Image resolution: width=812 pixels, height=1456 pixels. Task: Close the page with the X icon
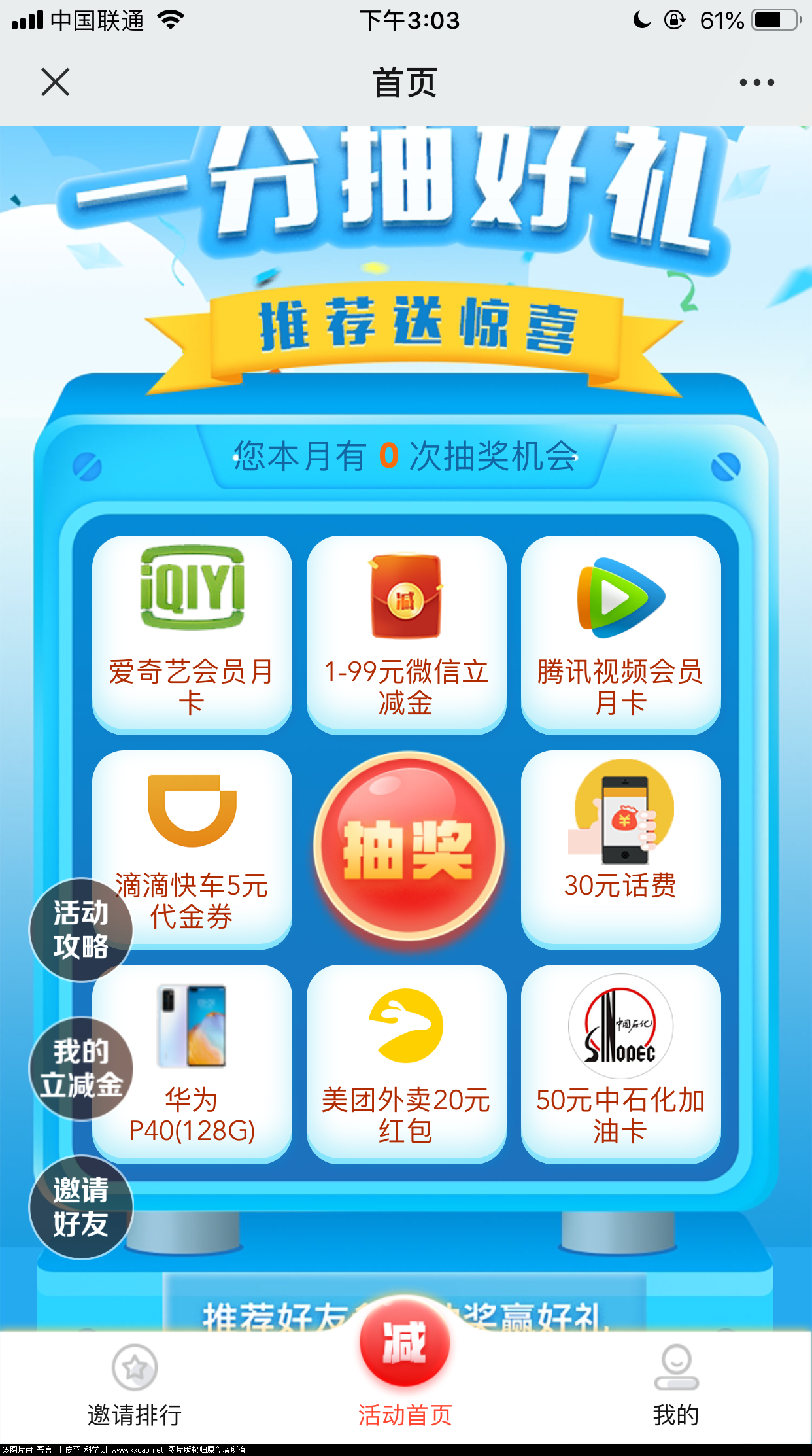(x=56, y=82)
